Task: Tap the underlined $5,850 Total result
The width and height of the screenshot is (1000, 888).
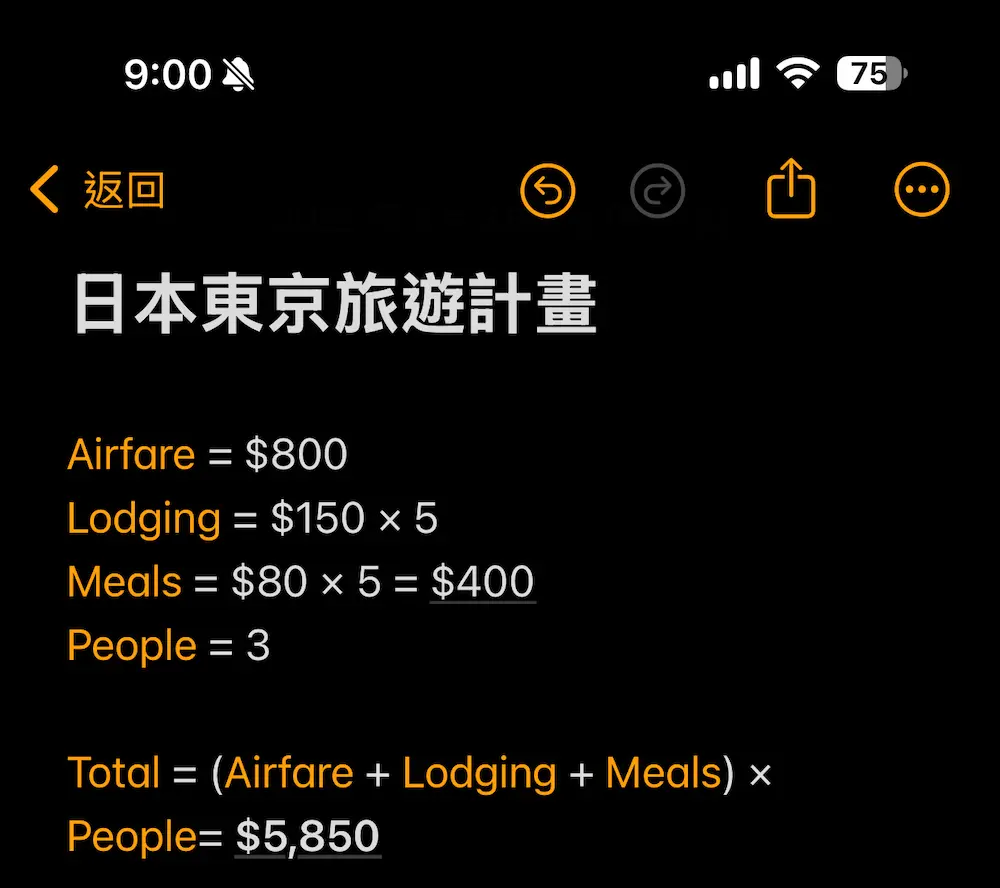Action: pos(308,836)
